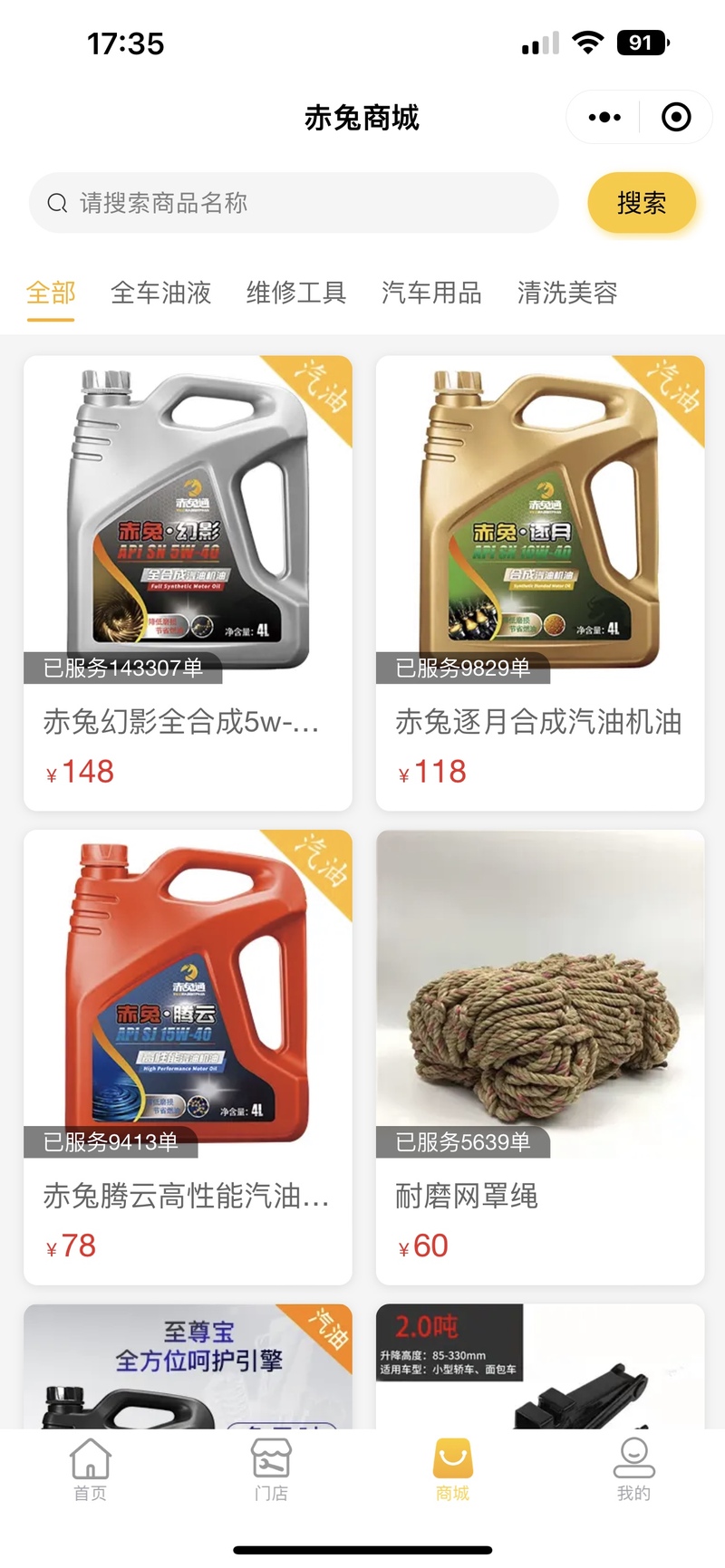
Task: Select the 全部 category tab
Action: pyautogui.click(x=51, y=293)
